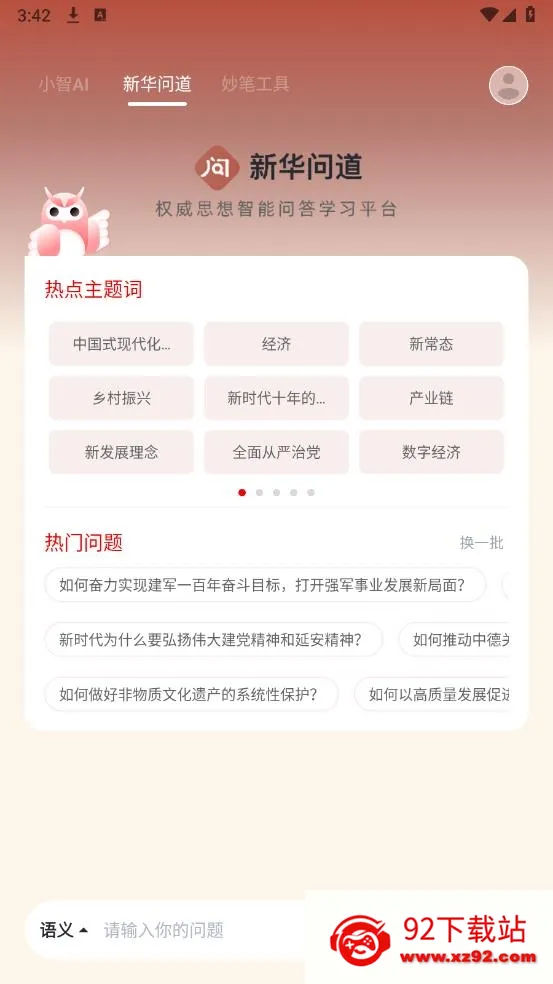This screenshot has height=984, width=553.
Task: Select the 新华问道 tab
Action: (157, 84)
